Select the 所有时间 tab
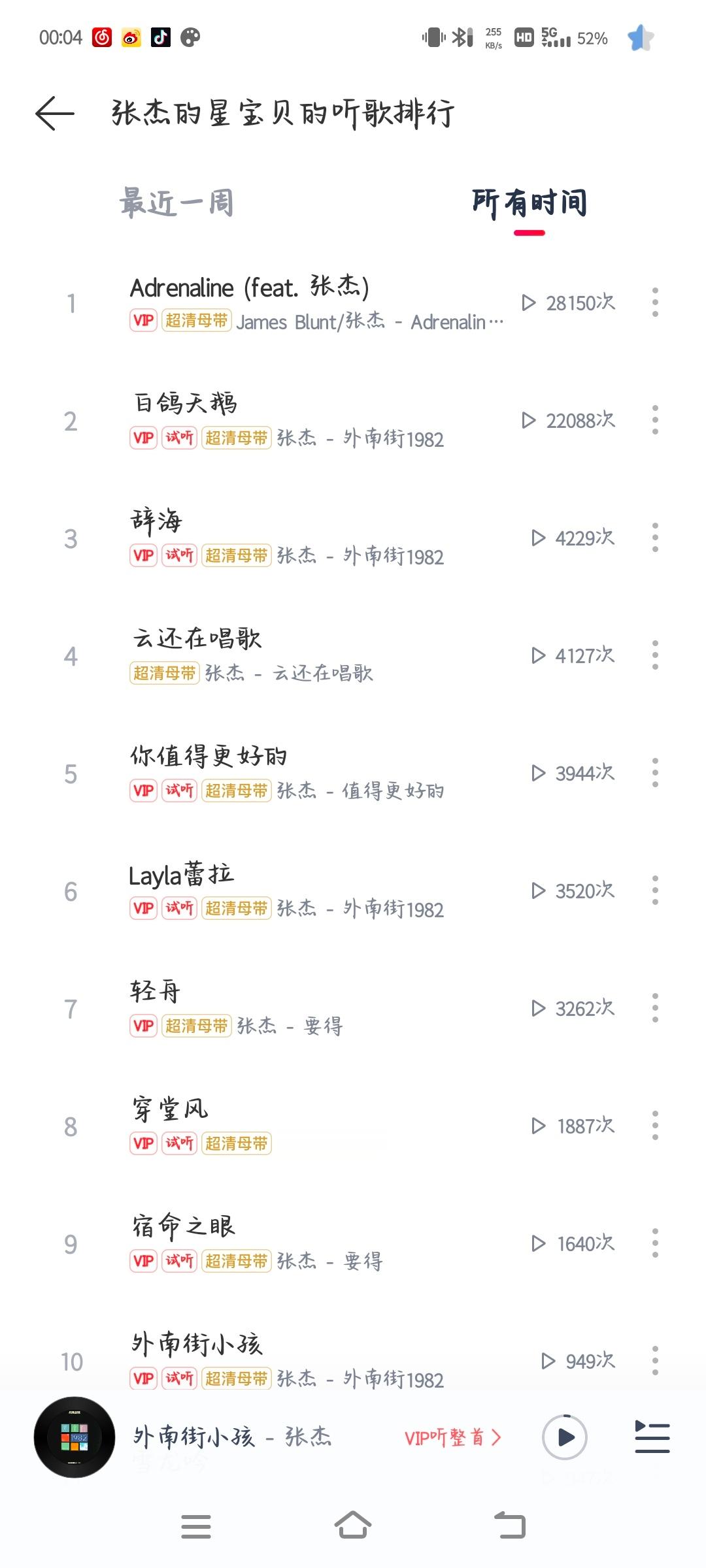706x1568 pixels. (529, 203)
